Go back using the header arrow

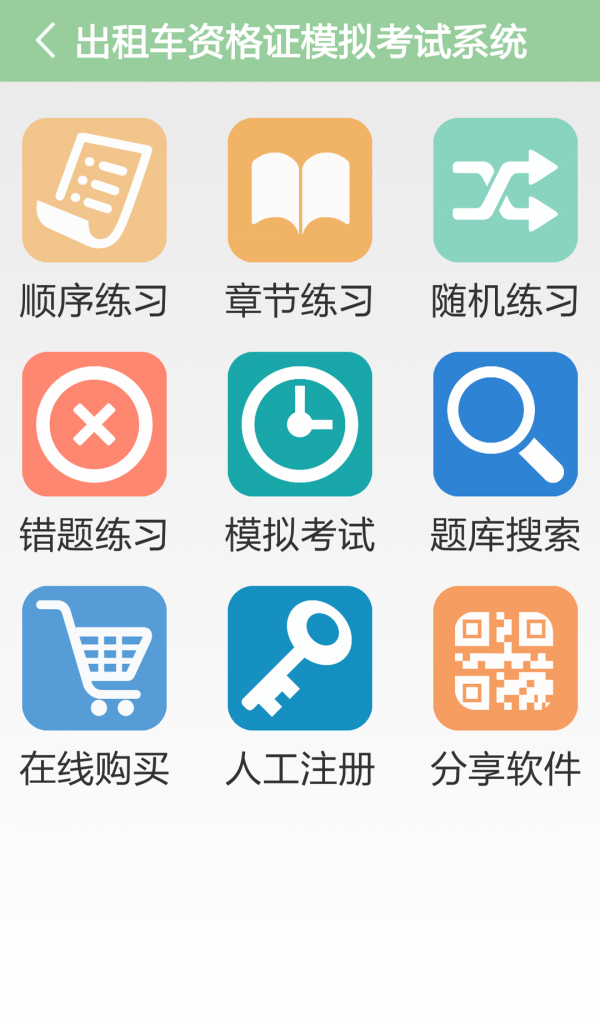click(x=45, y=42)
